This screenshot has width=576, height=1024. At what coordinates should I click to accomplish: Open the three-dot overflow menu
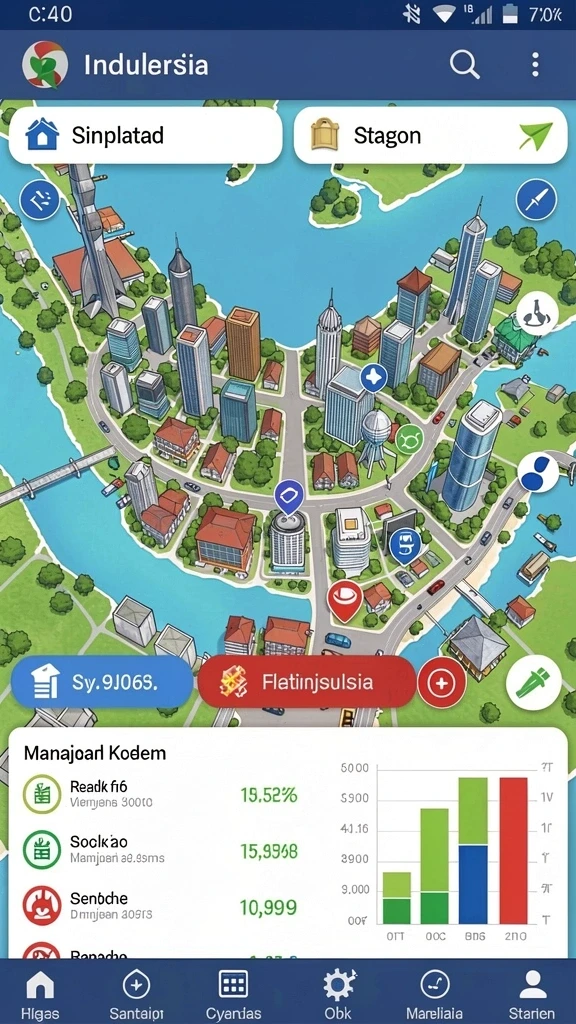[x=535, y=65]
